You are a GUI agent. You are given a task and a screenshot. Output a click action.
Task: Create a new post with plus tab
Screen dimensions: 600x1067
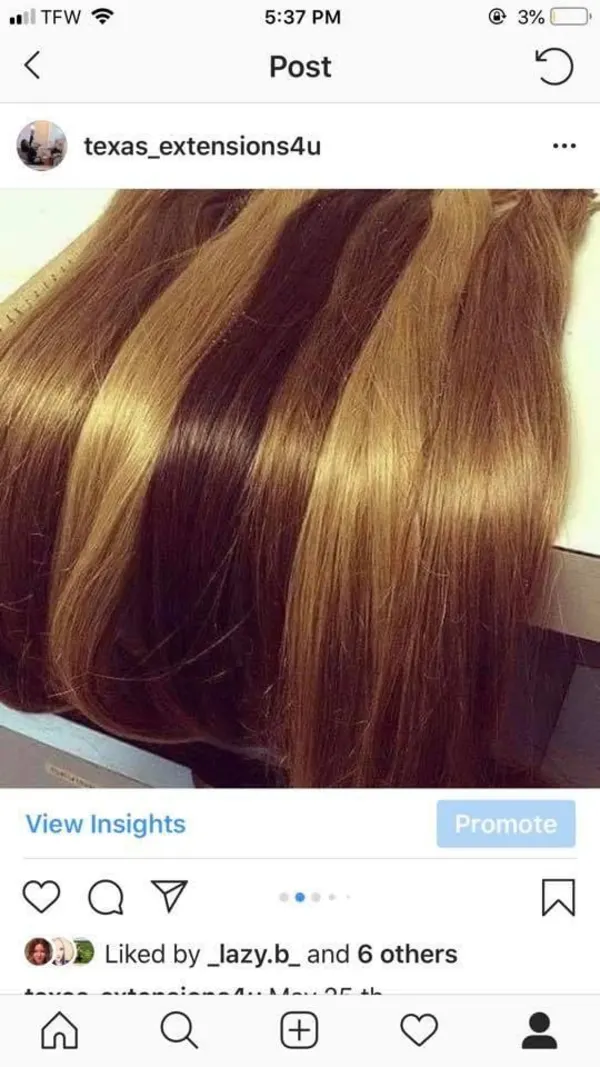click(299, 1030)
